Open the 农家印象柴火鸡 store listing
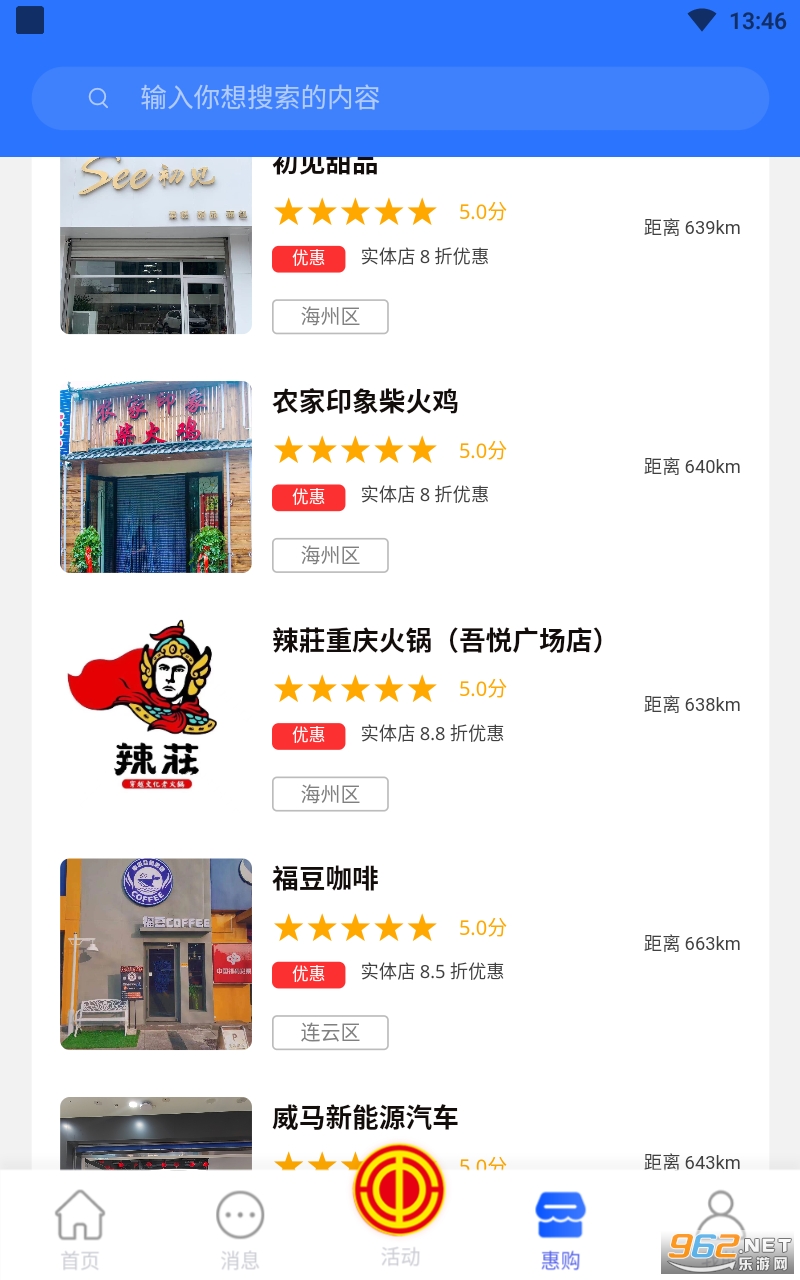Image resolution: width=800 pixels, height=1280 pixels. 365,402
